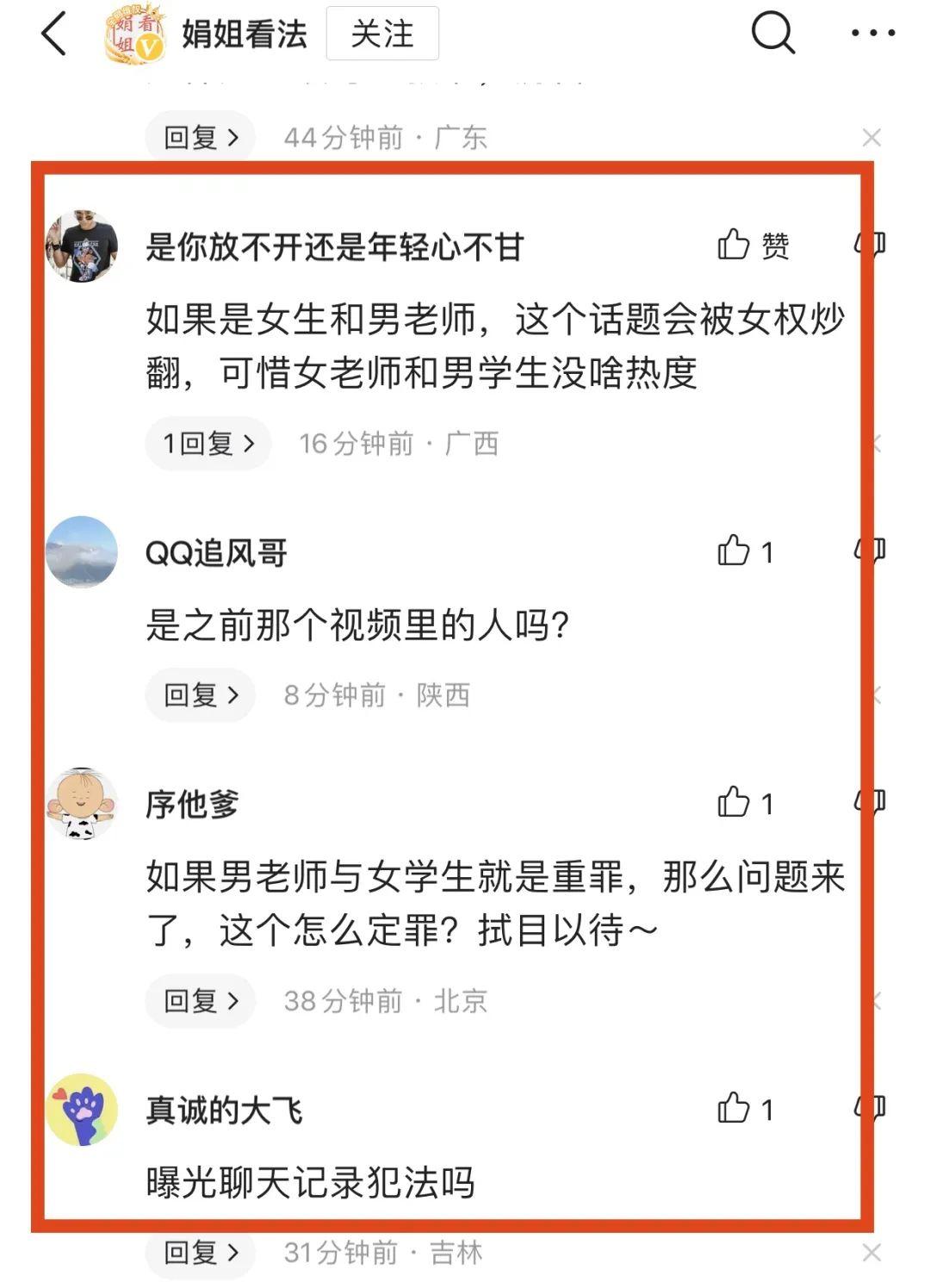
Task: Open the avatar of 是你放不开还是年轻心不甘
Action: pos(82,246)
